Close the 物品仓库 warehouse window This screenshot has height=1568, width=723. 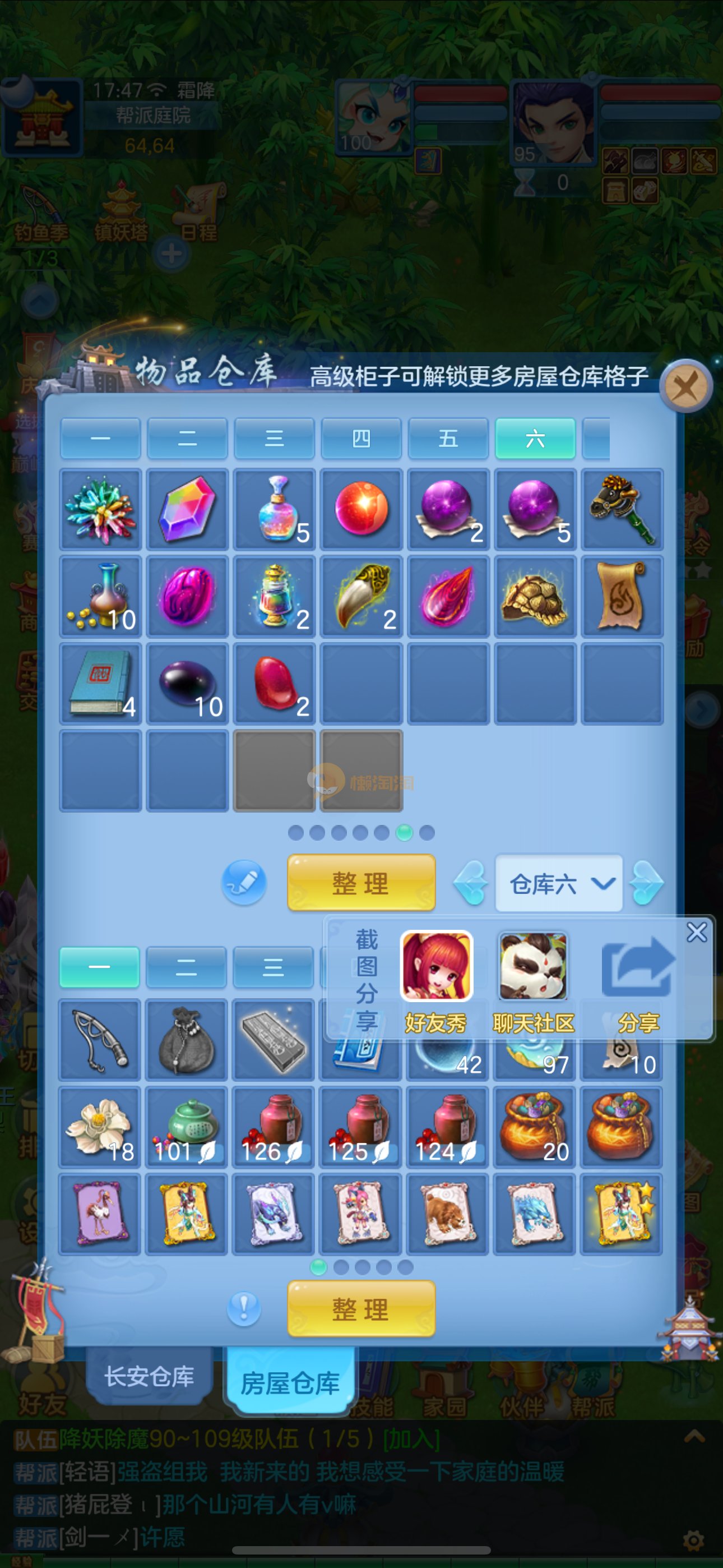tap(687, 385)
